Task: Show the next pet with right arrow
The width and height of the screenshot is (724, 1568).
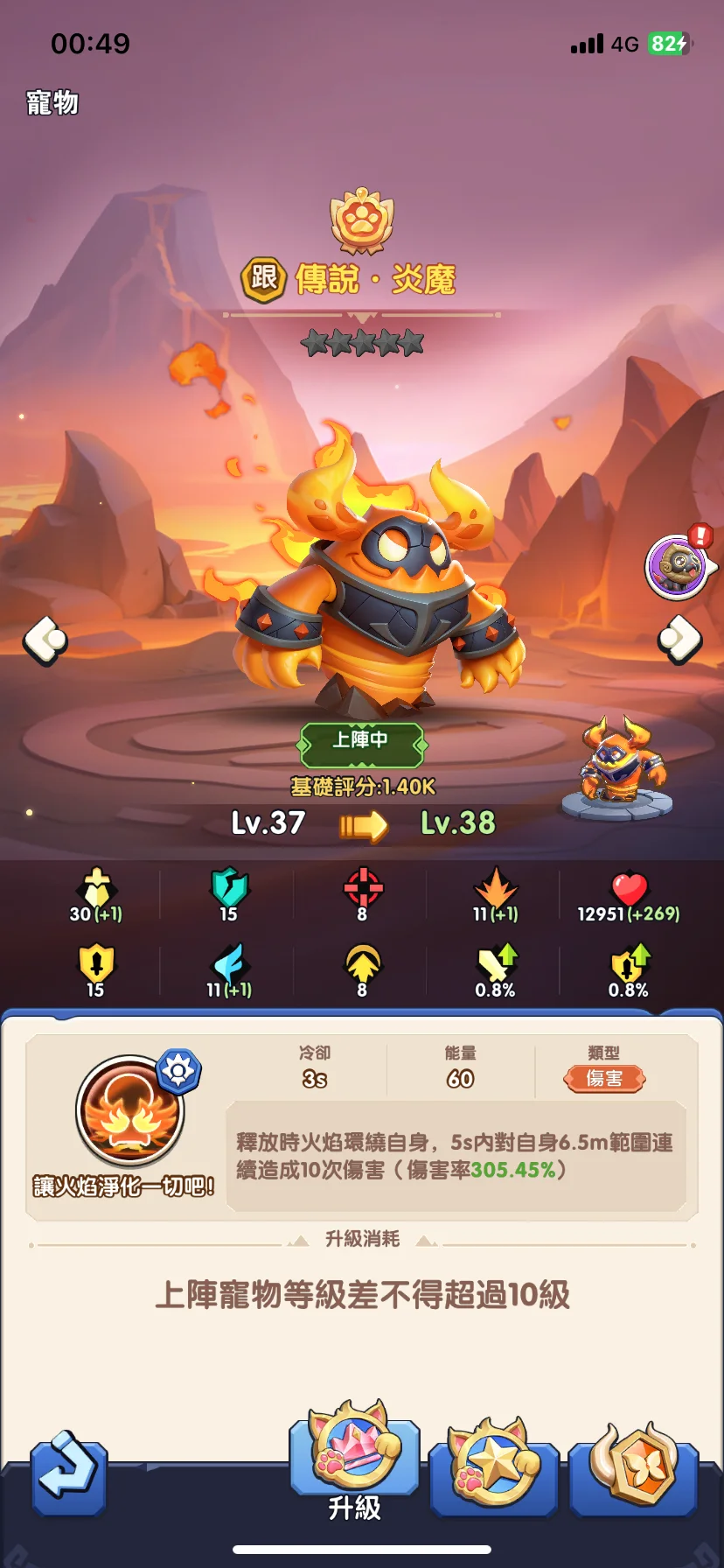Action: coord(679,640)
